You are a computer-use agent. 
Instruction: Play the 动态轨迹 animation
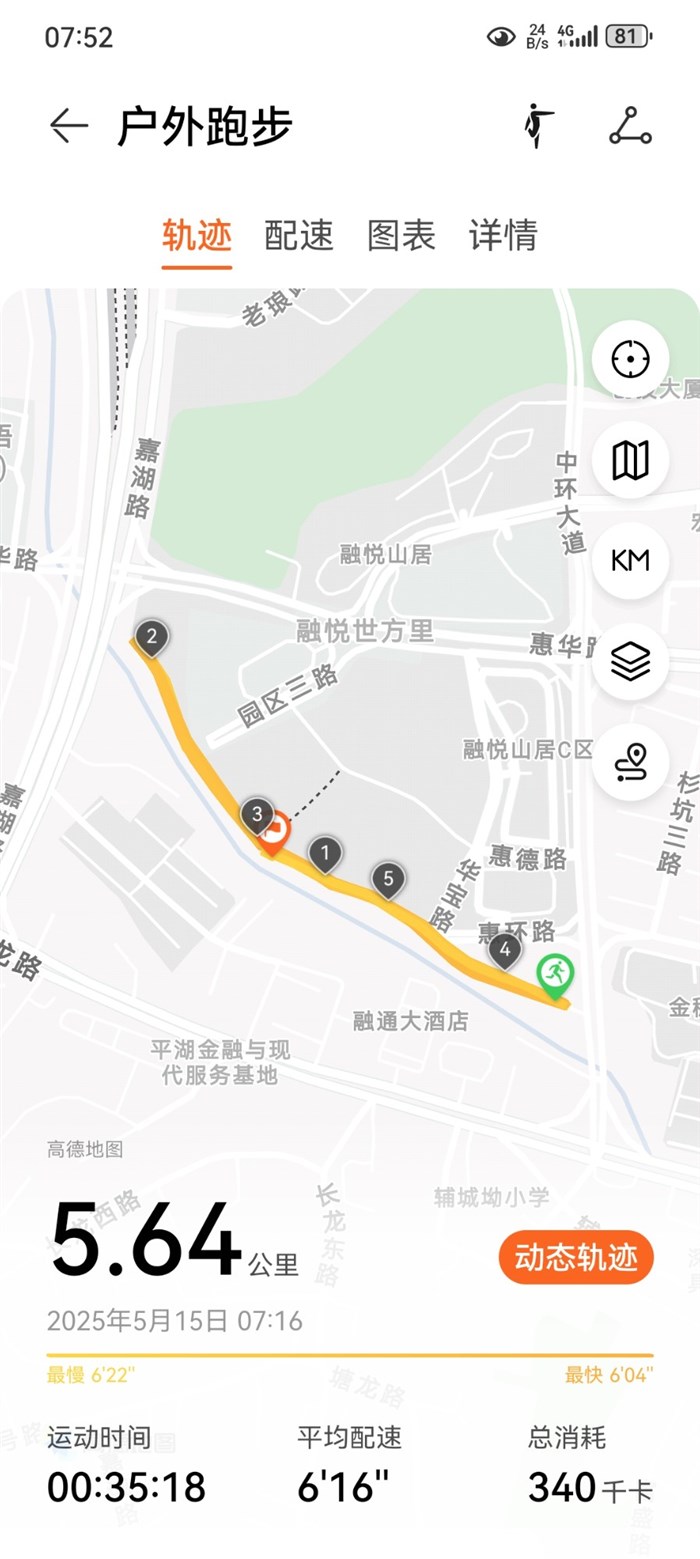576,1257
